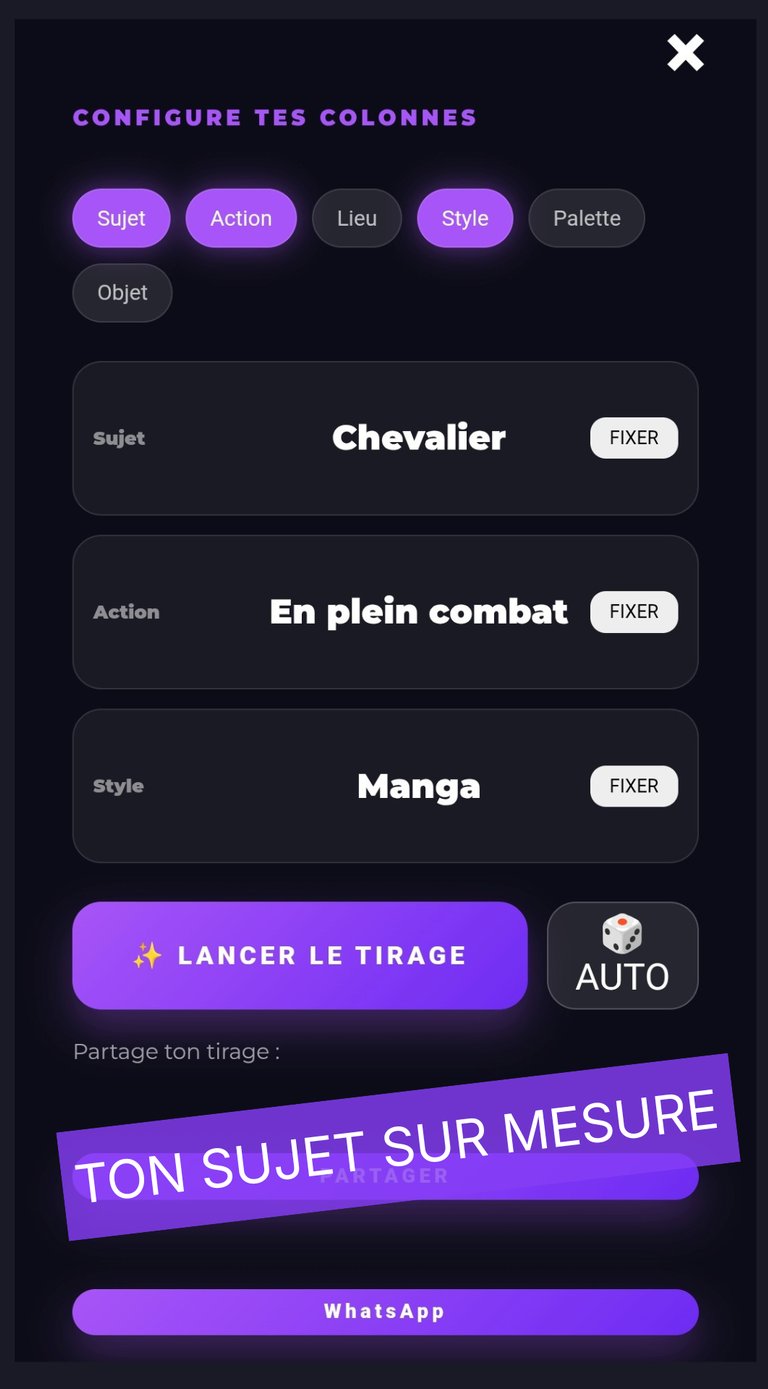Close the column configuration panel

(686, 52)
